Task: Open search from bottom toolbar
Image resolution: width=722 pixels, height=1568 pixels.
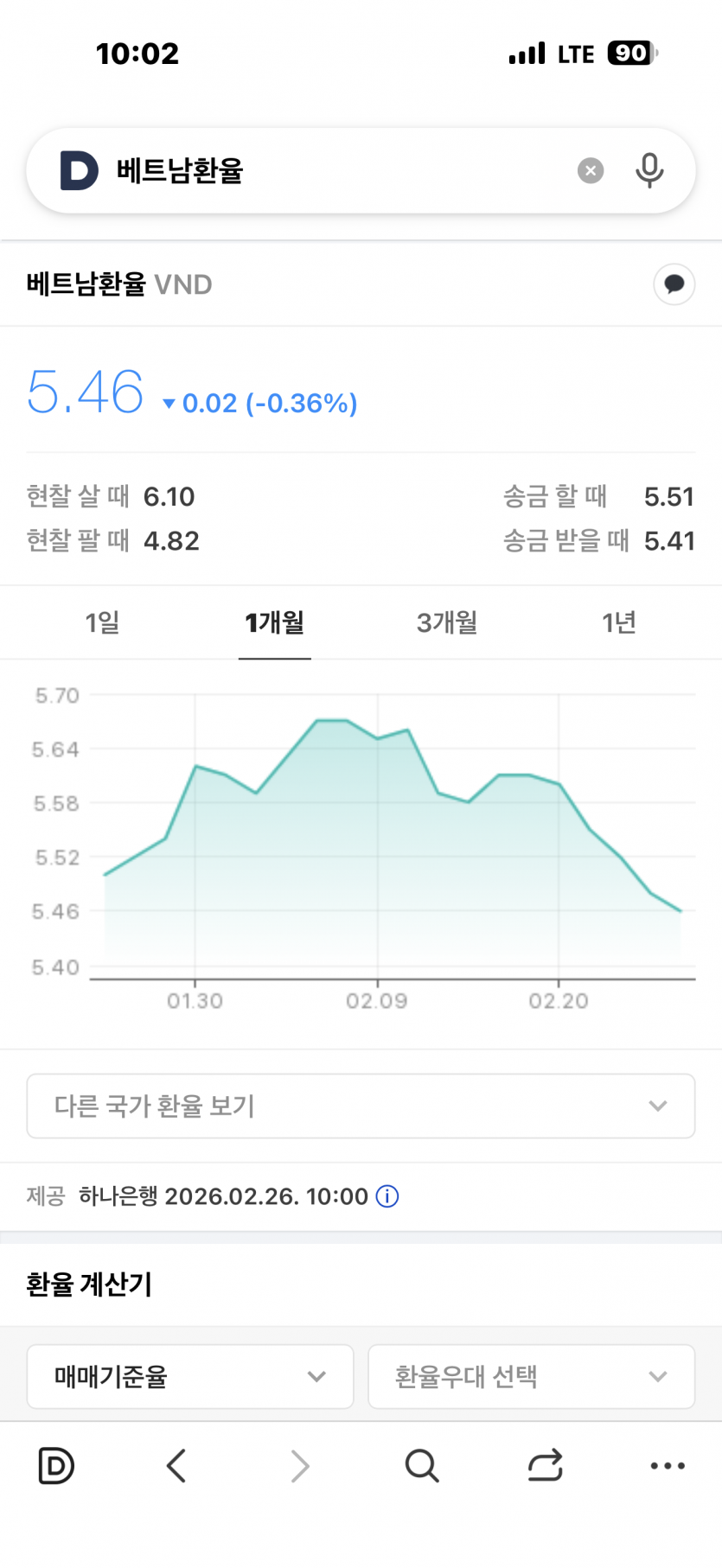Action: pyautogui.click(x=422, y=1466)
